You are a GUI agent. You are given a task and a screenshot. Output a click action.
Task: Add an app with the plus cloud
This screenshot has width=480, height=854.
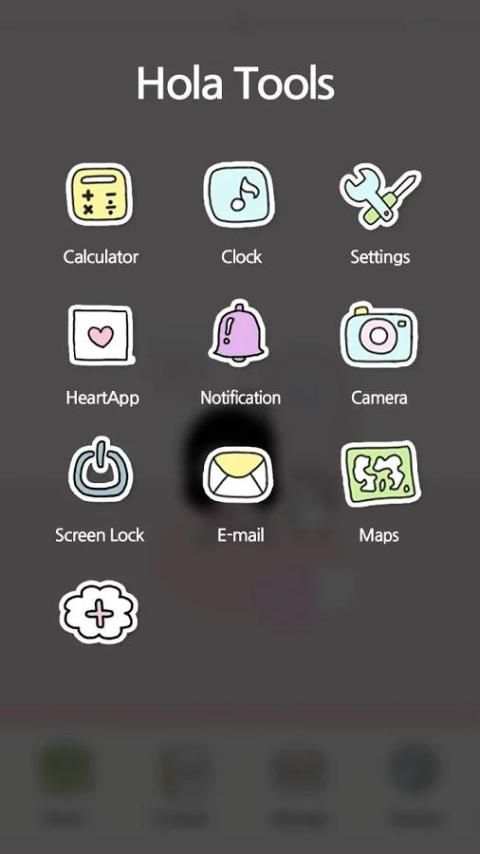99,612
